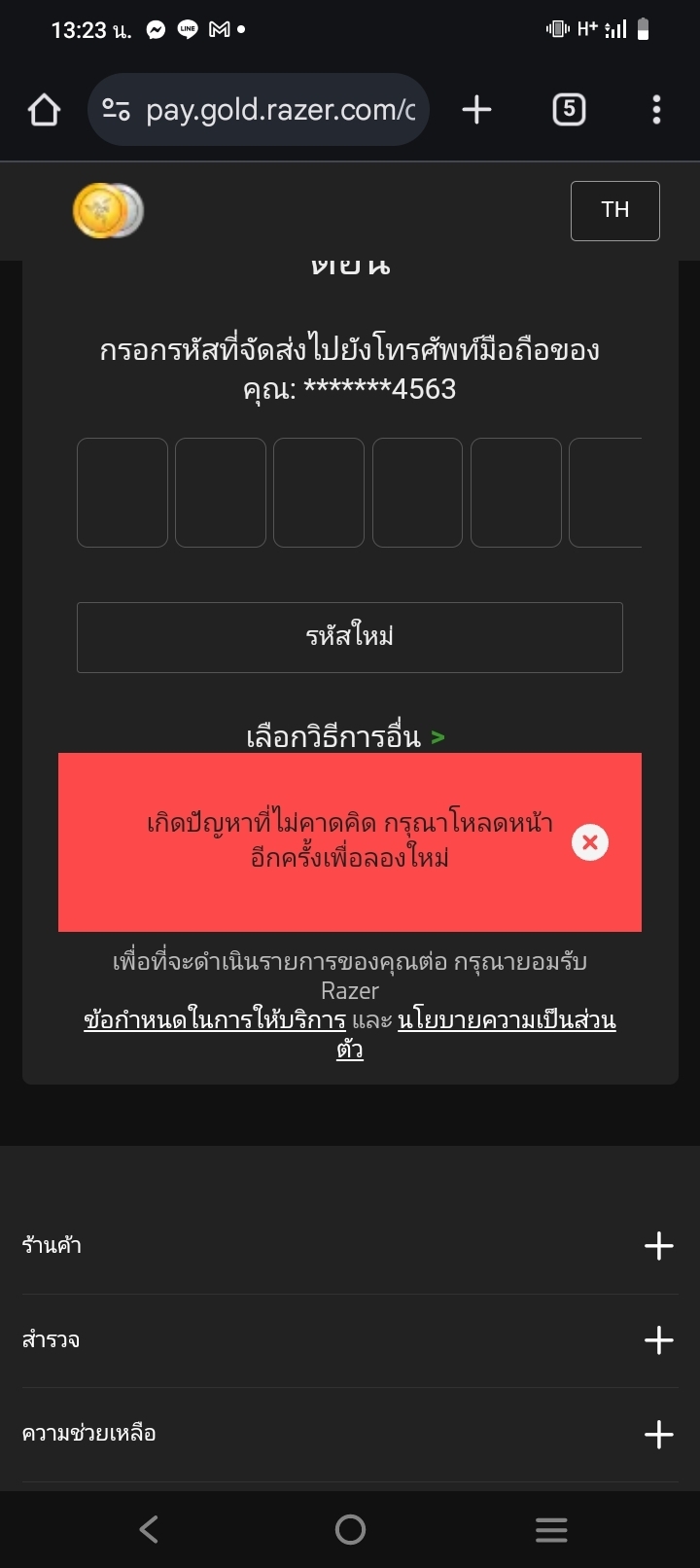Open ข้อกำหนดในการให้บริการ terms link

click(215, 1020)
